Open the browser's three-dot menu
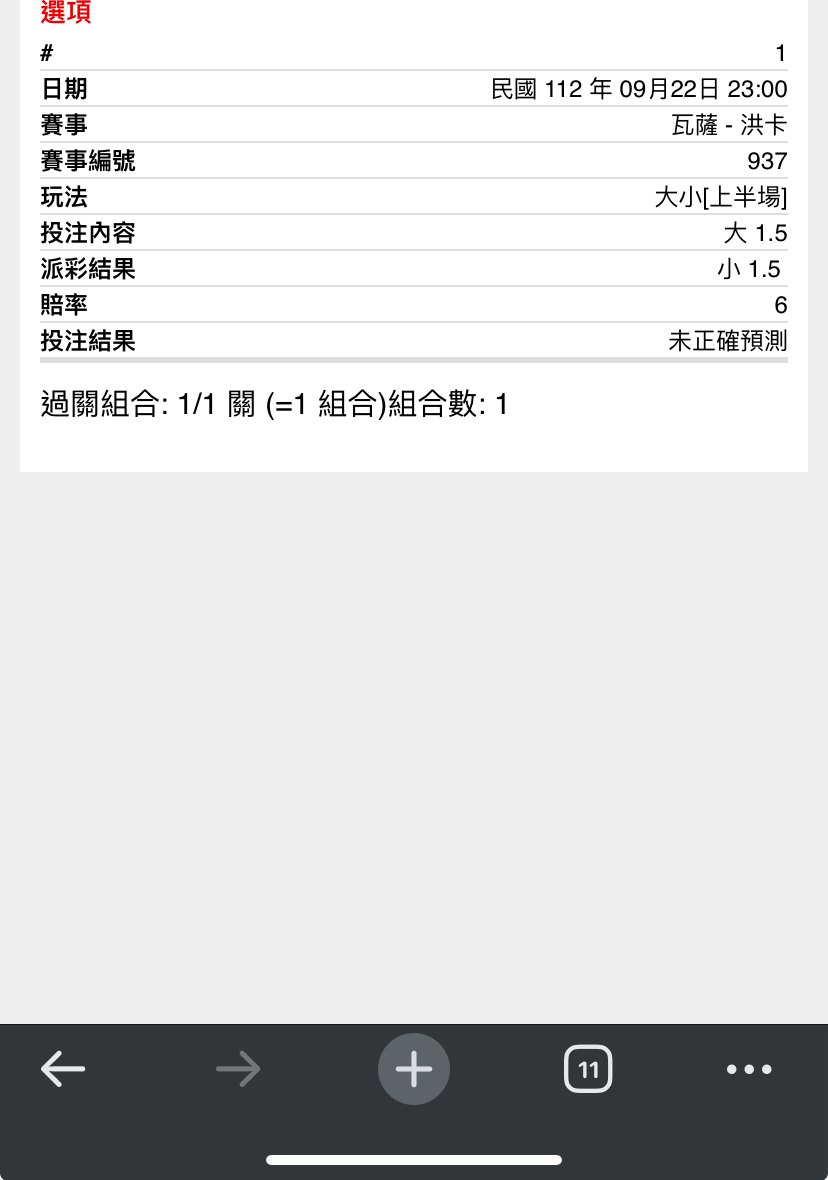 (x=749, y=1069)
